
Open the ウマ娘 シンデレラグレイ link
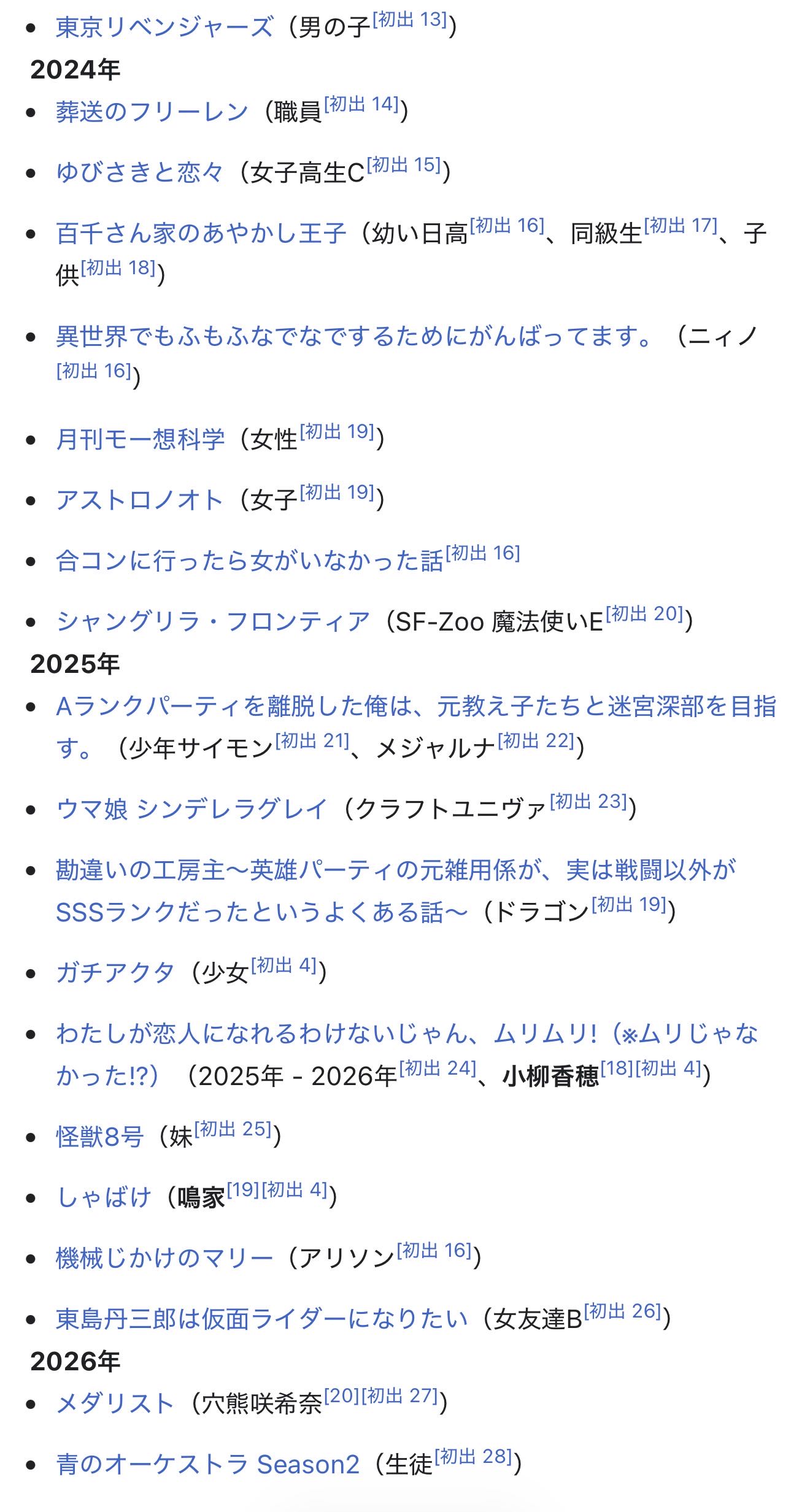[191, 810]
